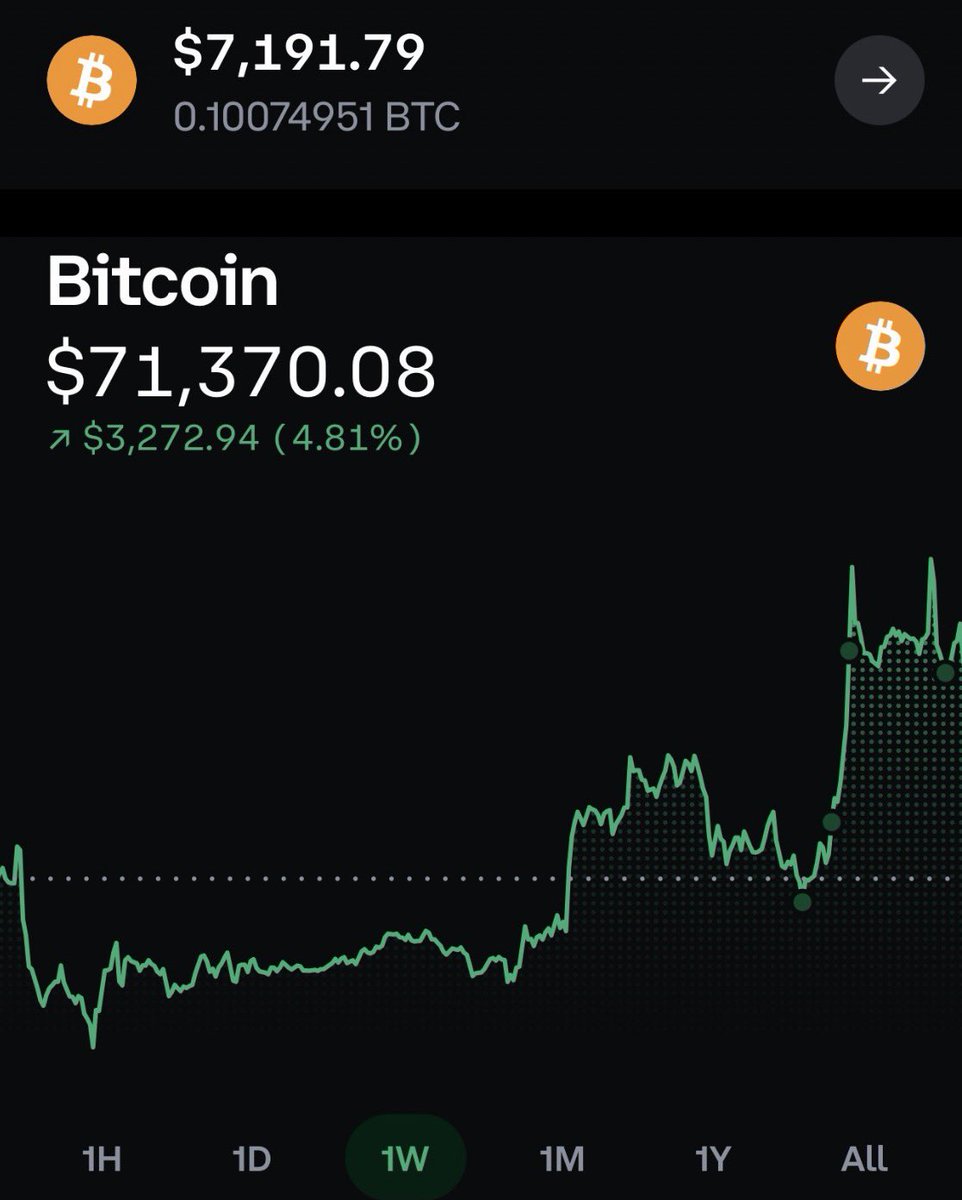962x1200 pixels.
Task: Switch chart to 1H range
Action: (102, 1159)
